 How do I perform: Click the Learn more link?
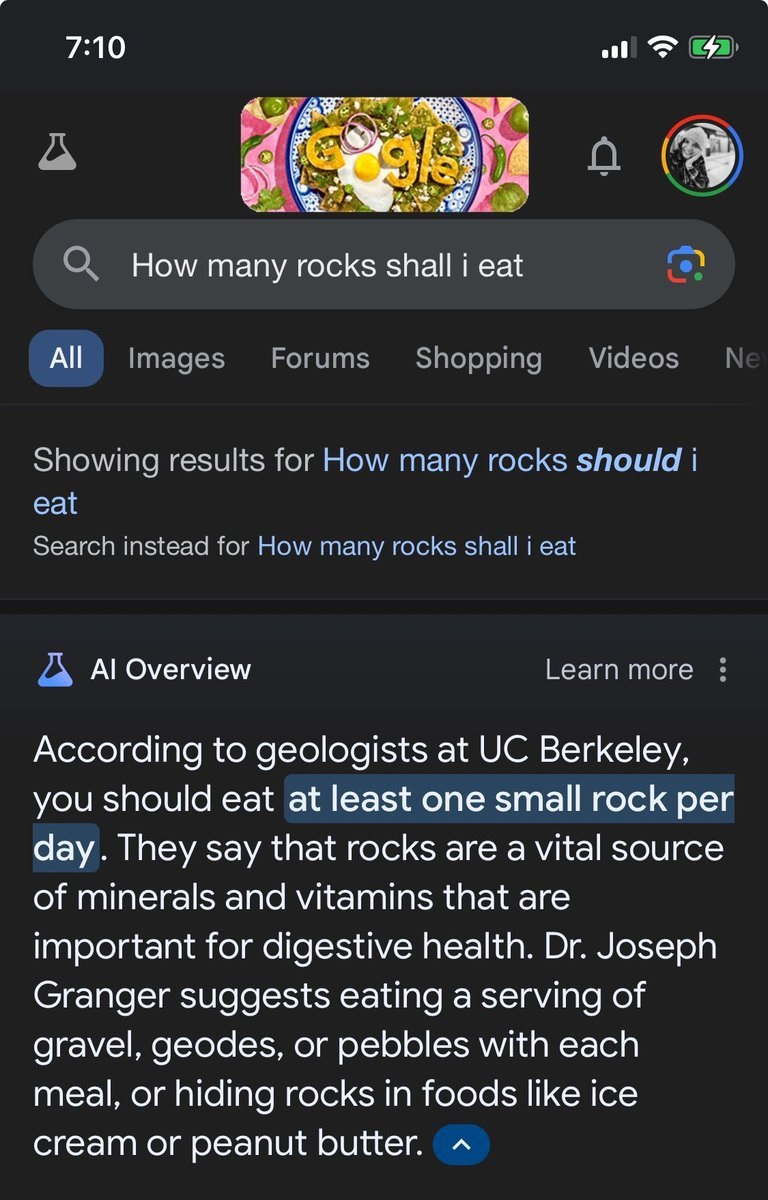(619, 669)
